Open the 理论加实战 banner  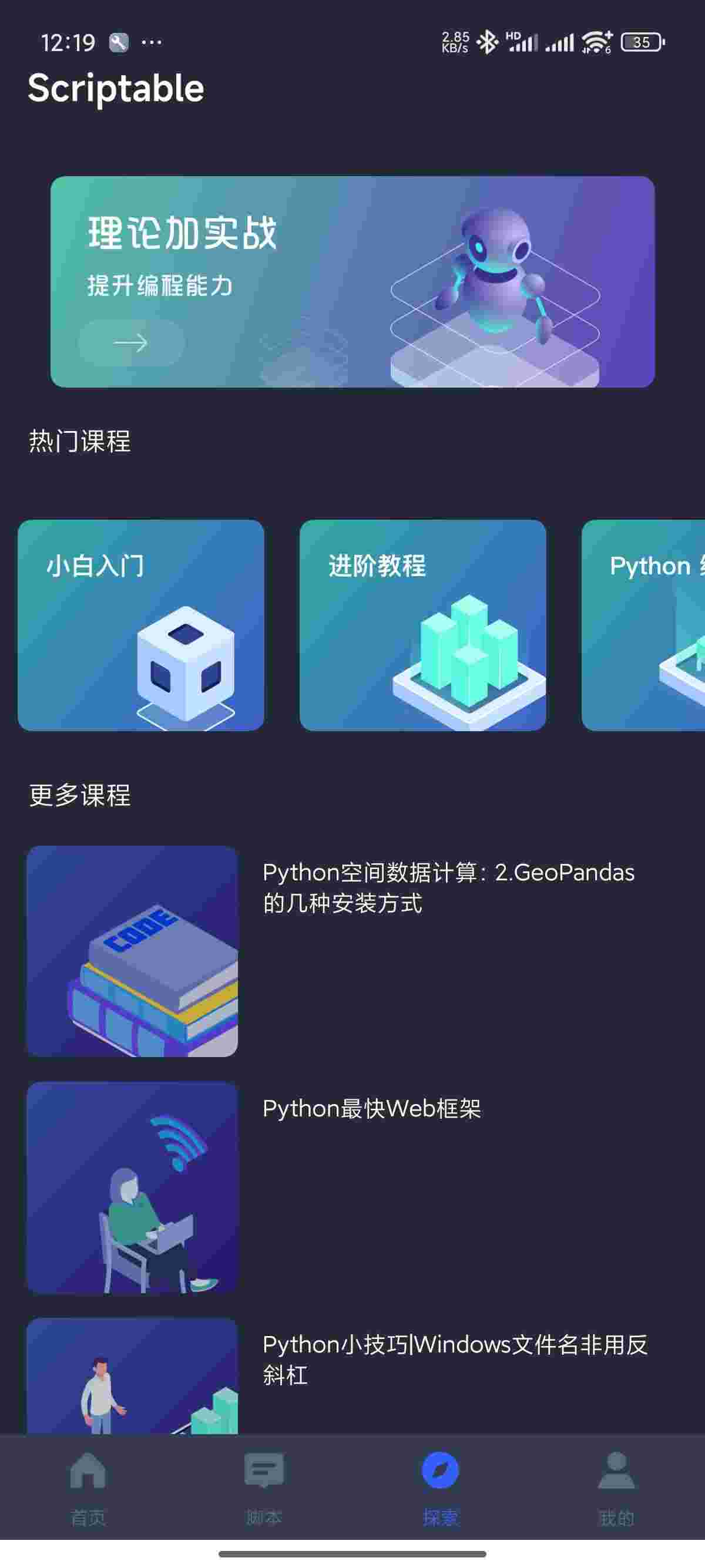coord(352,281)
